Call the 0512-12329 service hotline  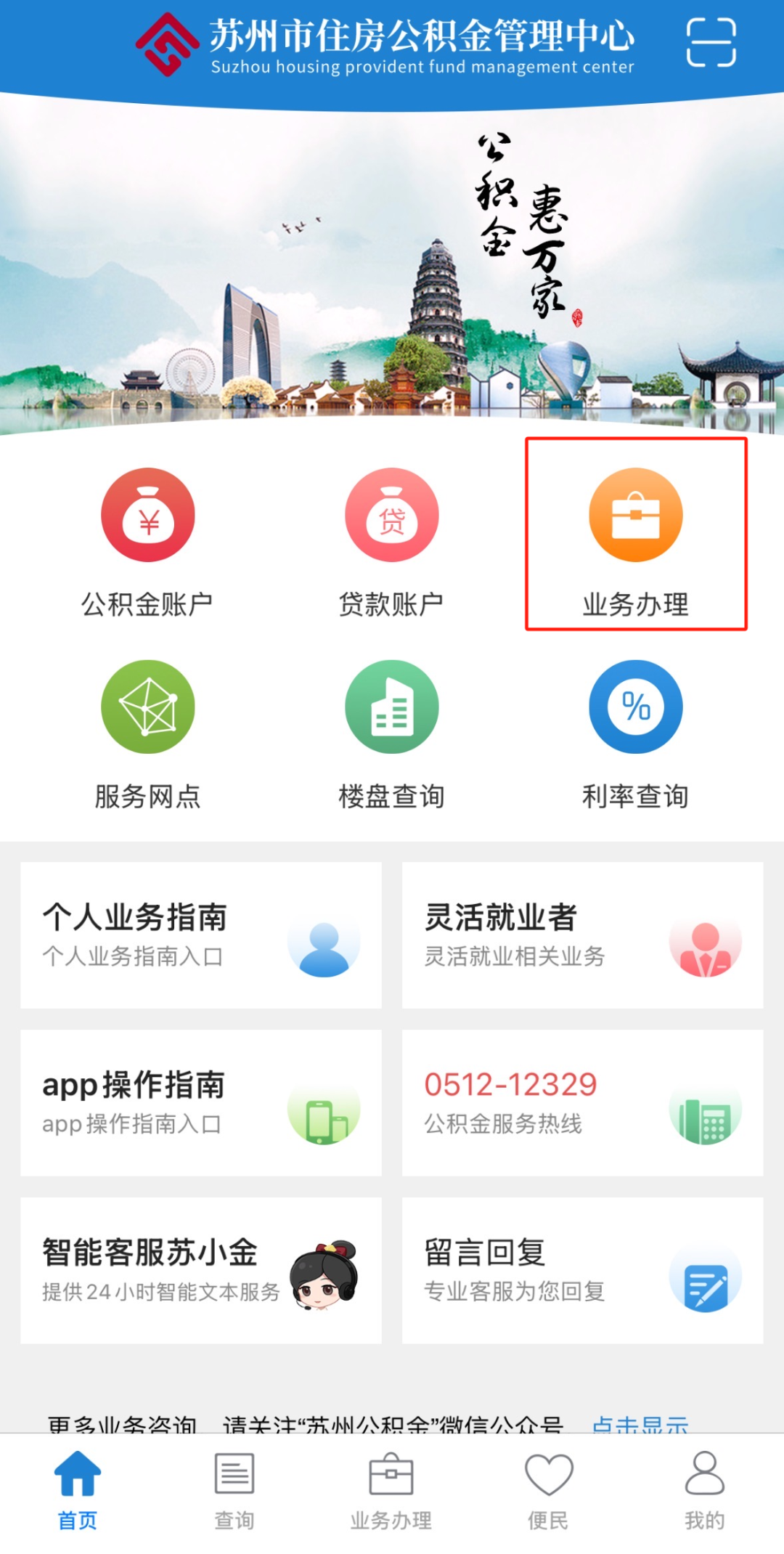[509, 1084]
